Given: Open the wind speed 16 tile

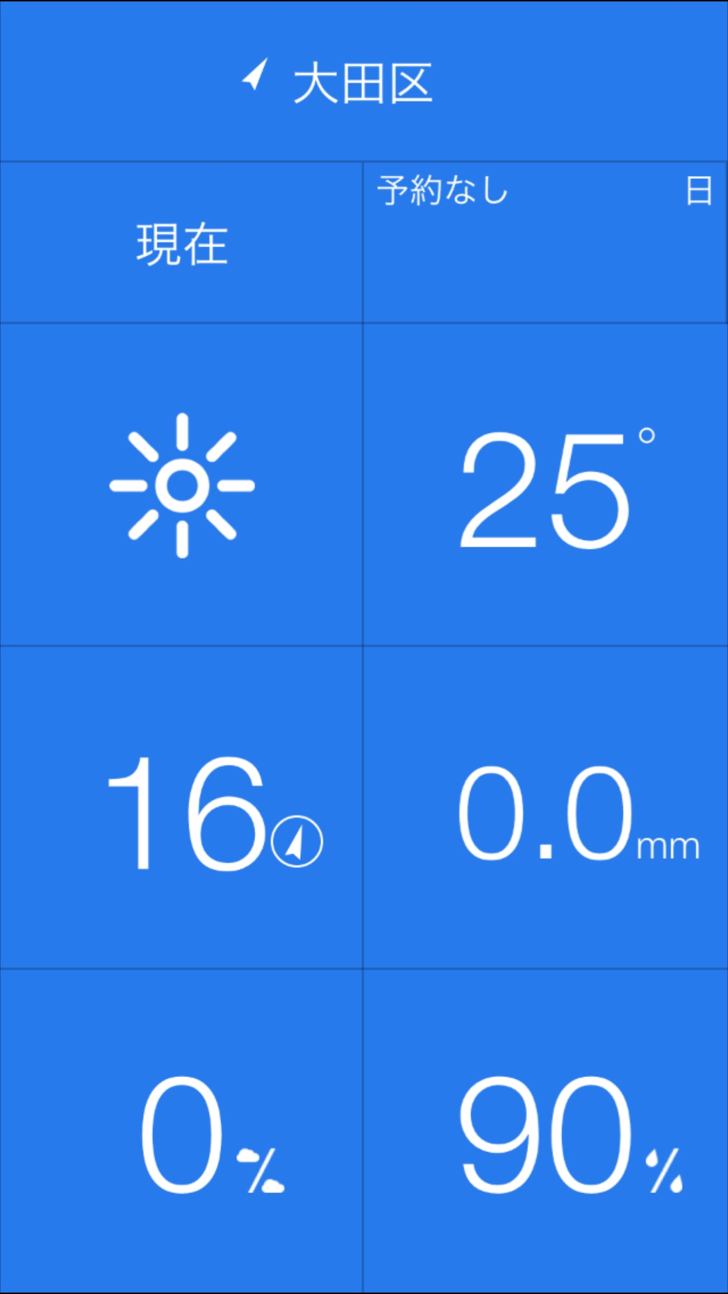Looking at the screenshot, I should [181, 807].
